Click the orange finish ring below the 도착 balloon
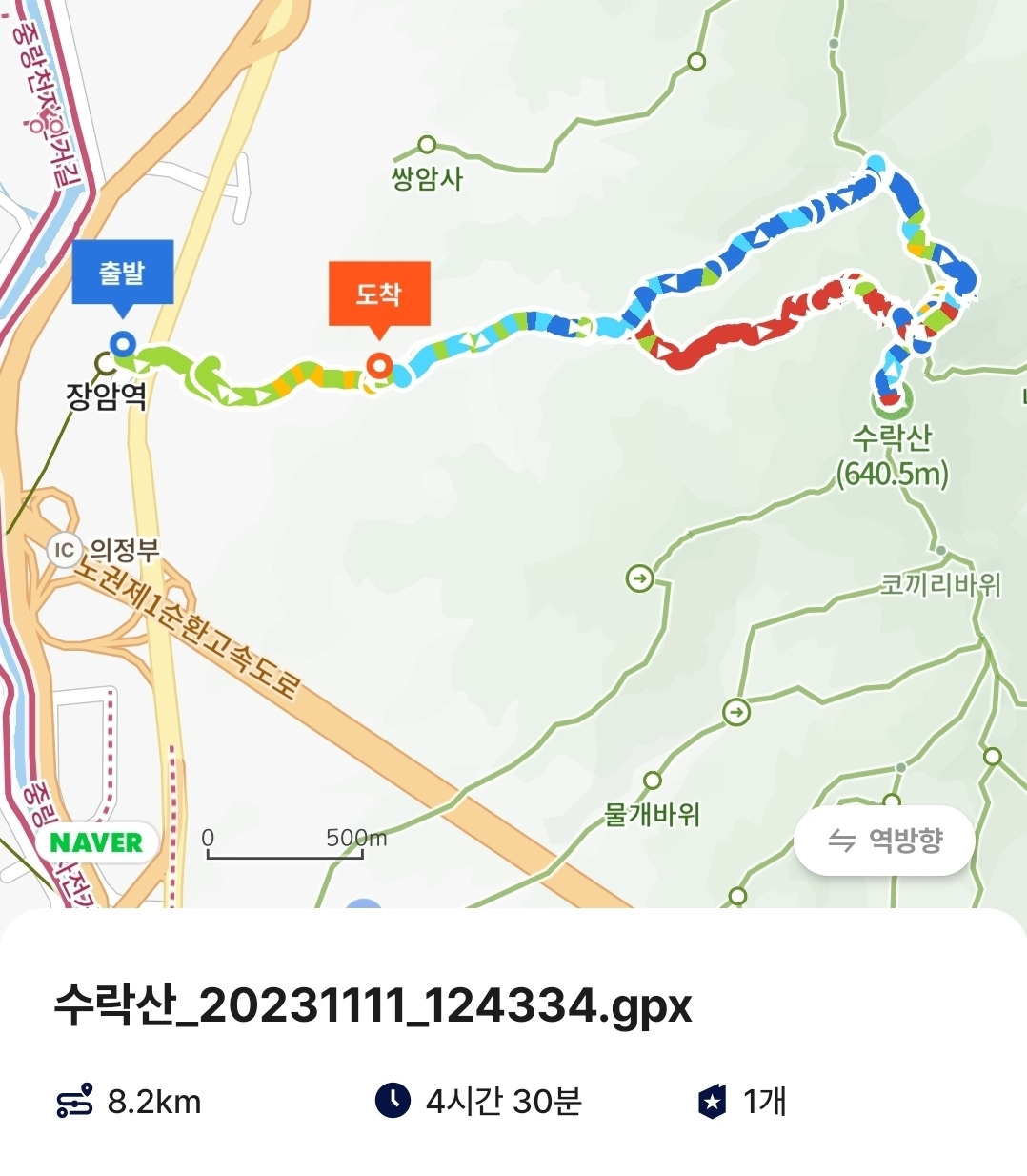 point(379,362)
